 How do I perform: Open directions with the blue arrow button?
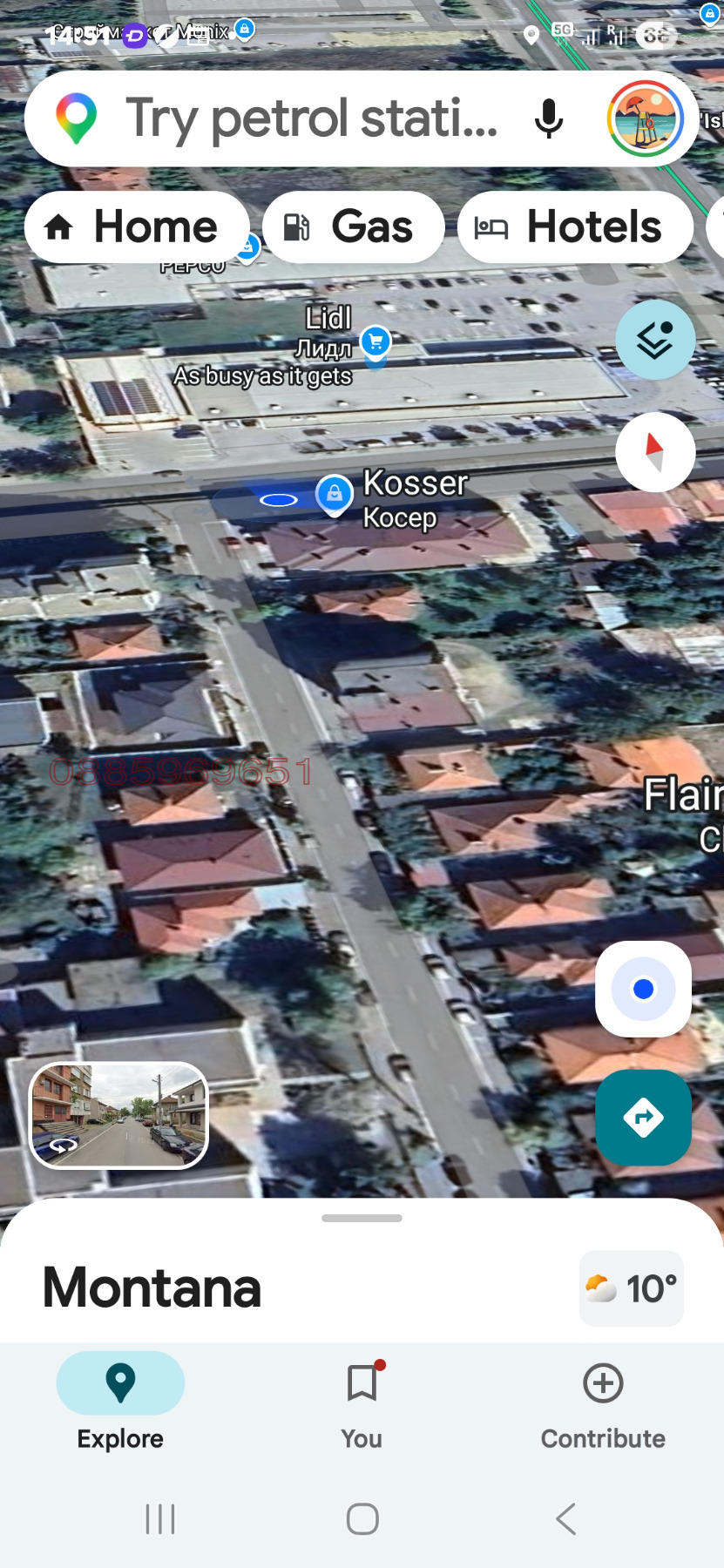tap(643, 1117)
